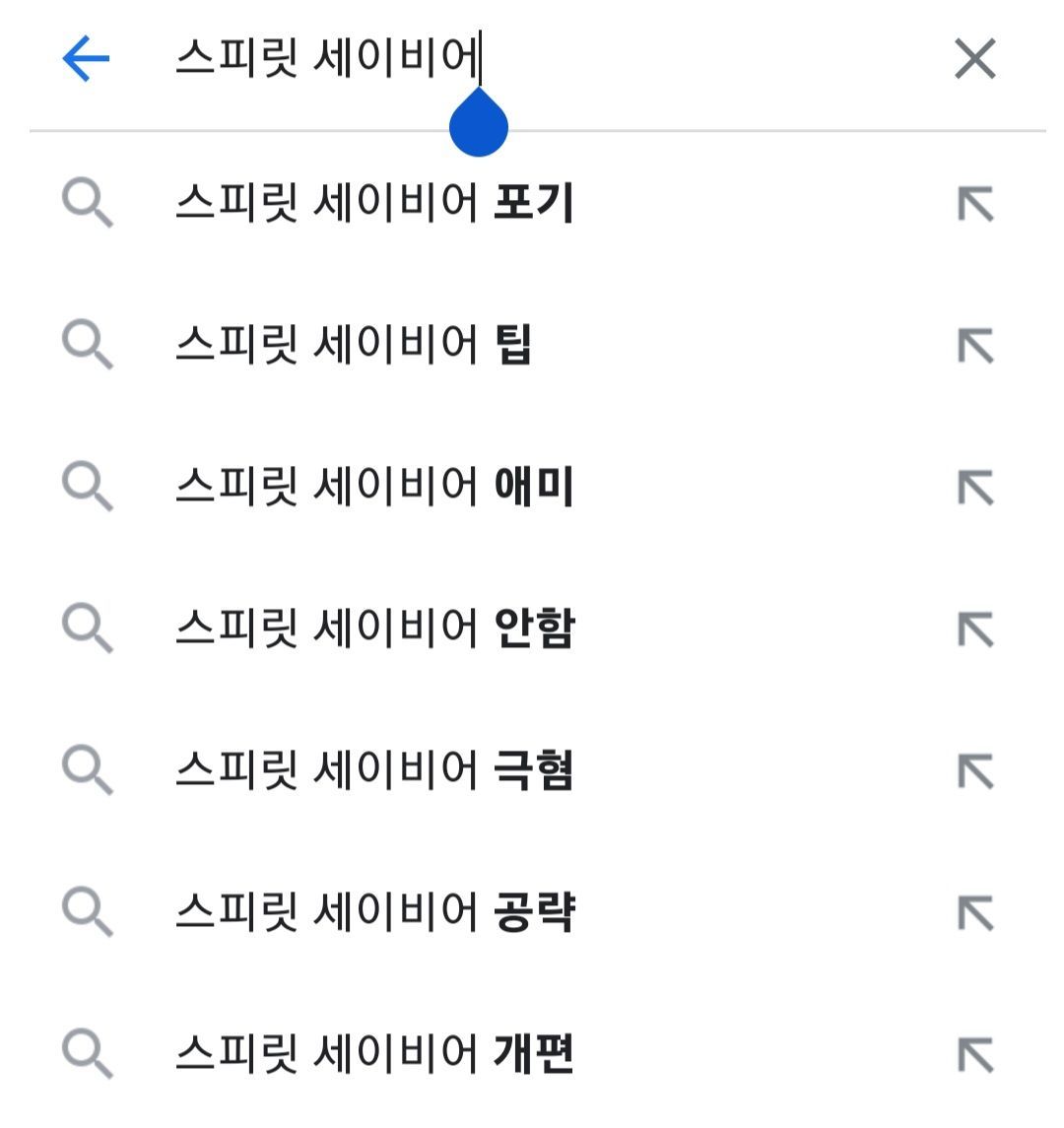Clear the search box with the X icon
This screenshot has height=1128, width=1064.
974,58
